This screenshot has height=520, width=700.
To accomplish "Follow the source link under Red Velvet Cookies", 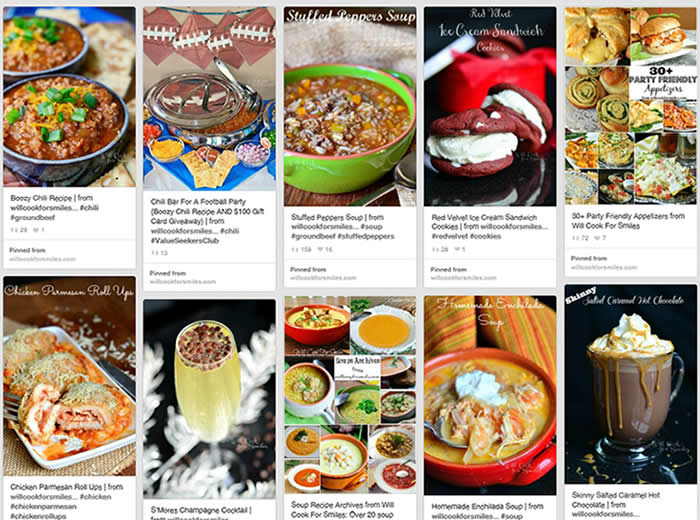I will pos(464,278).
